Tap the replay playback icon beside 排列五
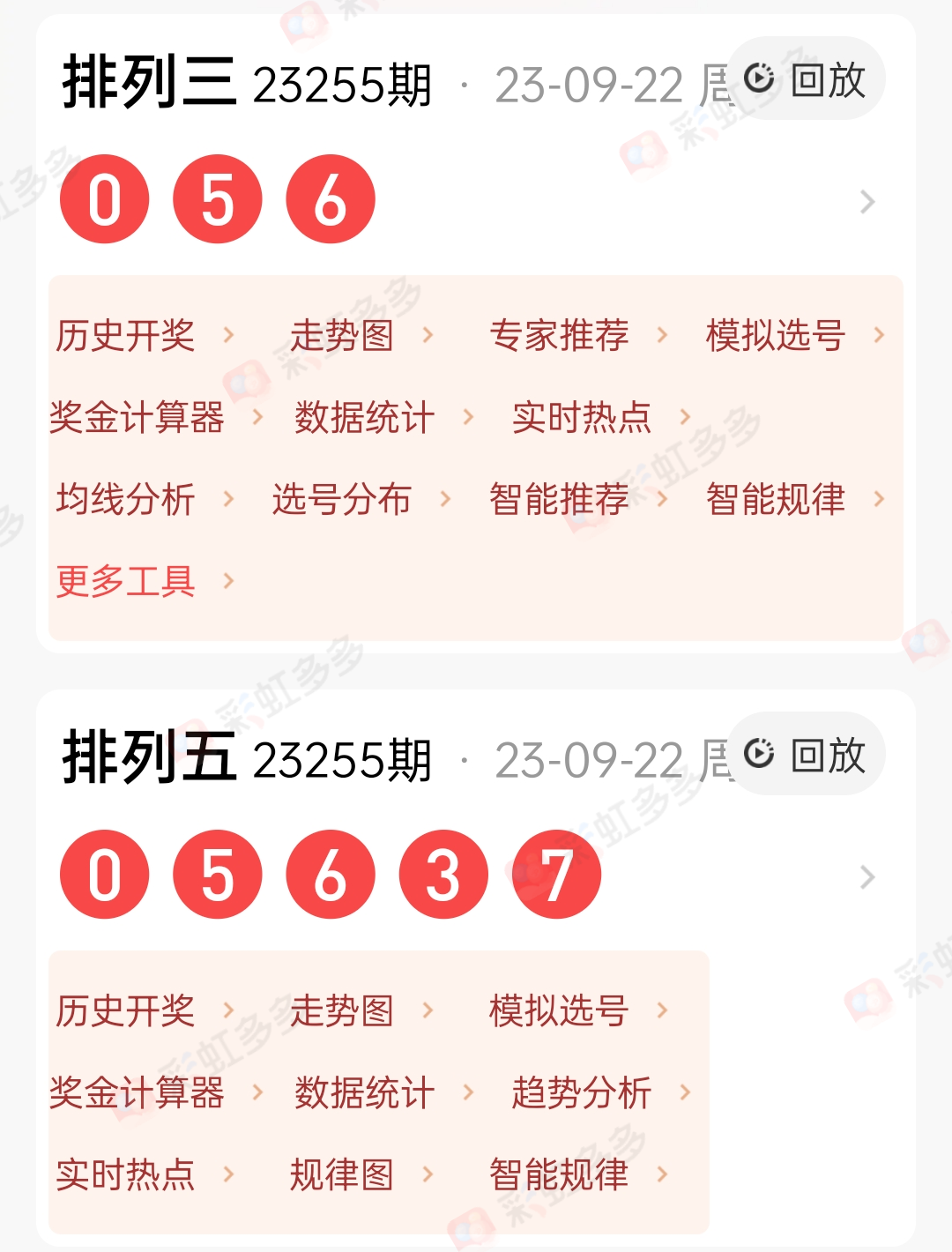Image resolution: width=952 pixels, height=1252 pixels. 760,754
